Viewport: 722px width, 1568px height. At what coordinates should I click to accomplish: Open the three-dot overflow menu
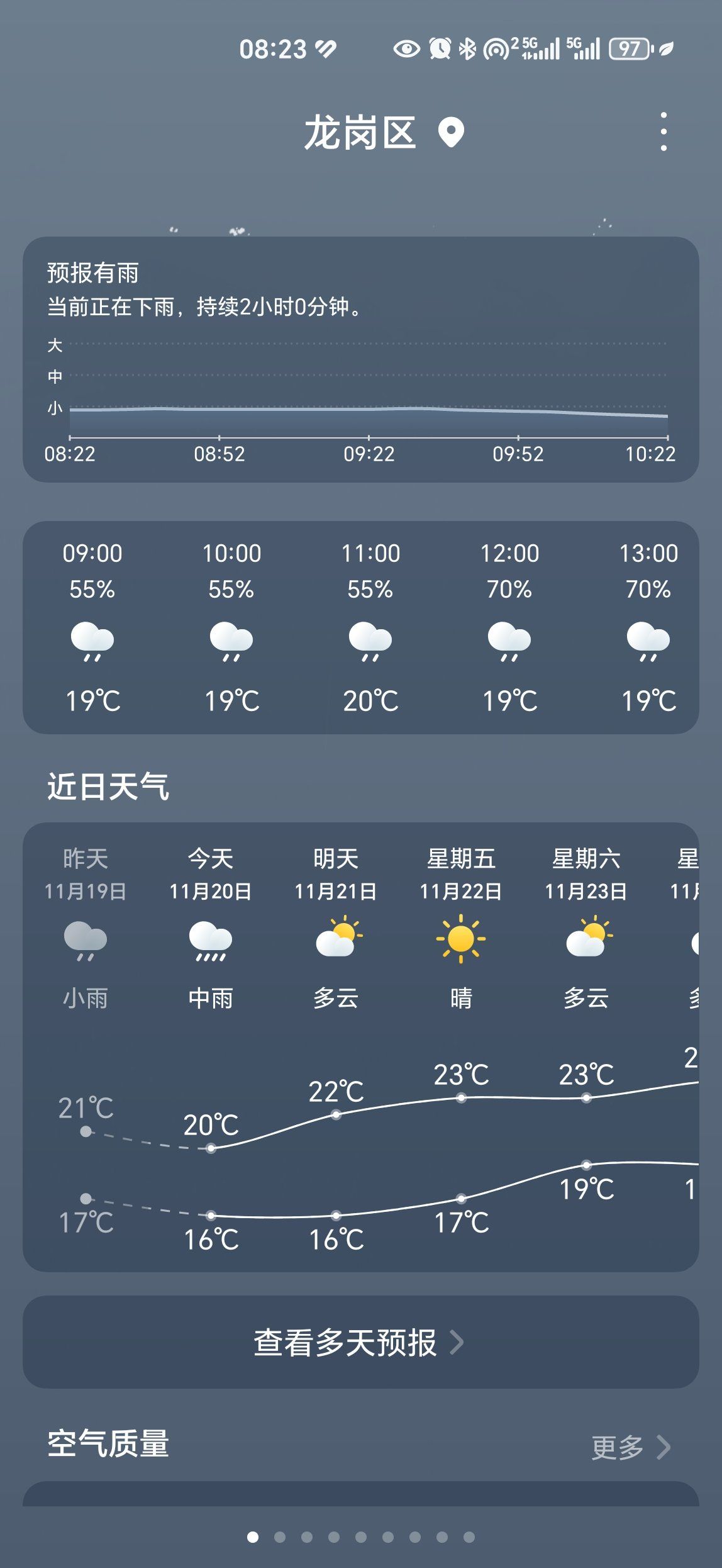point(664,132)
